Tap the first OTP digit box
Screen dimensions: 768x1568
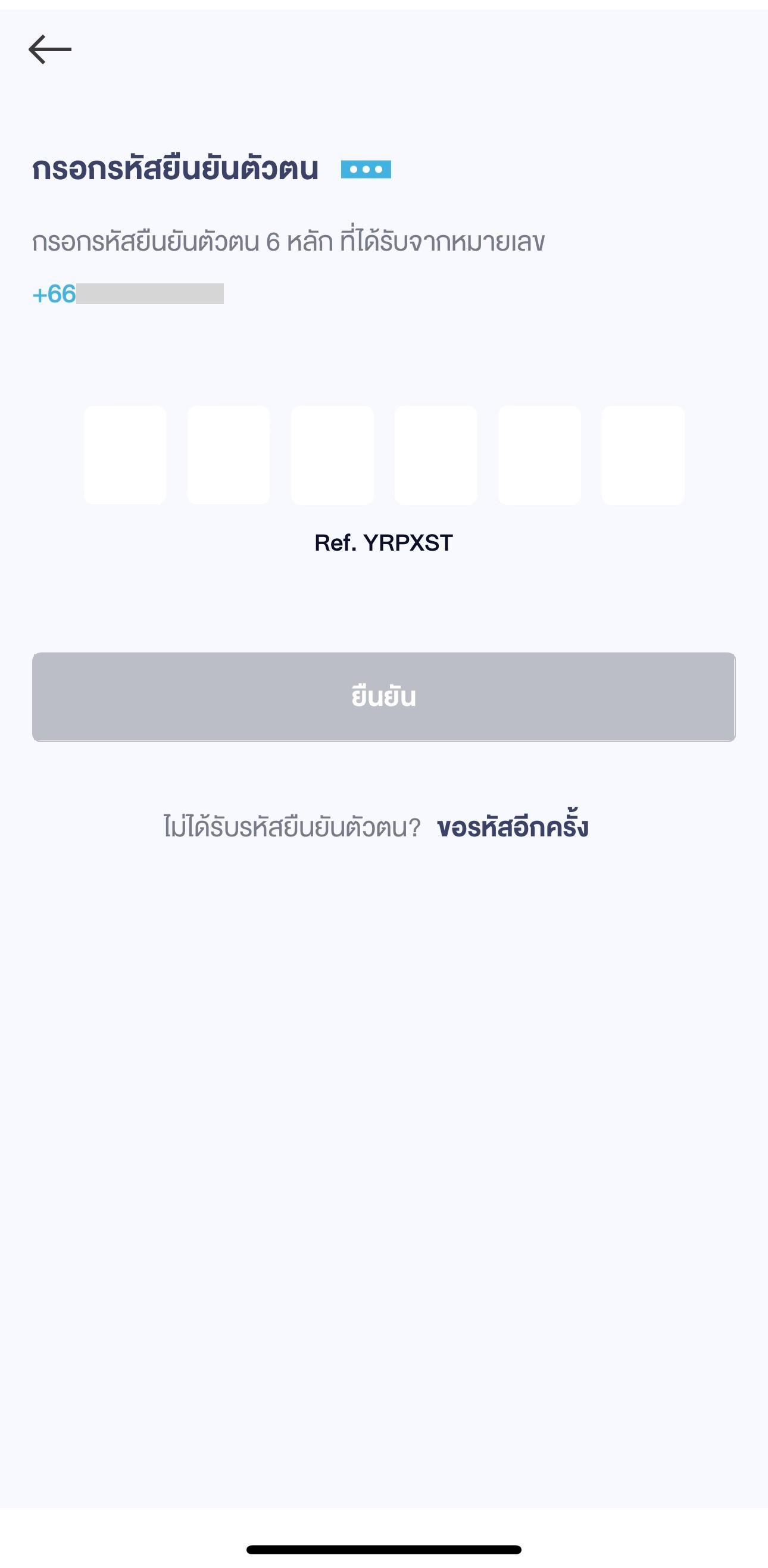point(125,455)
